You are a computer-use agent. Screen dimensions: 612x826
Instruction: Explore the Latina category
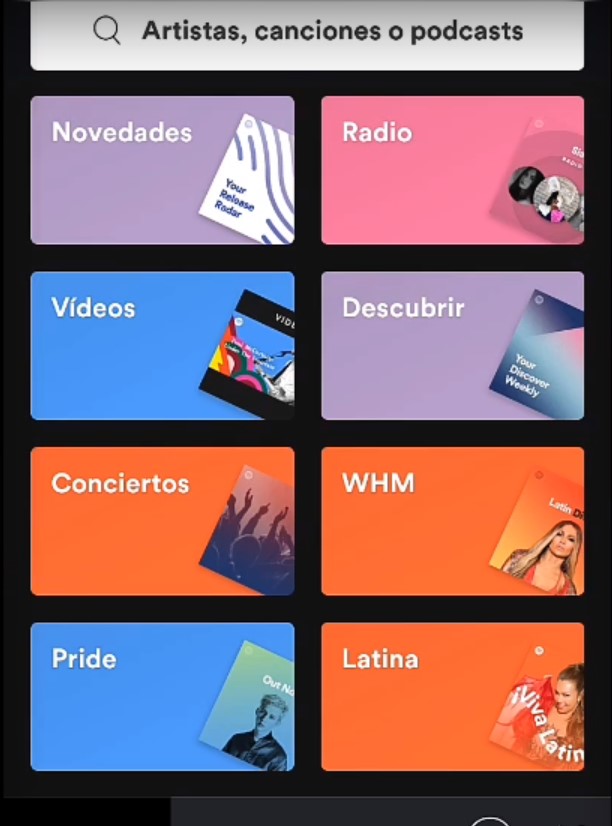point(452,696)
